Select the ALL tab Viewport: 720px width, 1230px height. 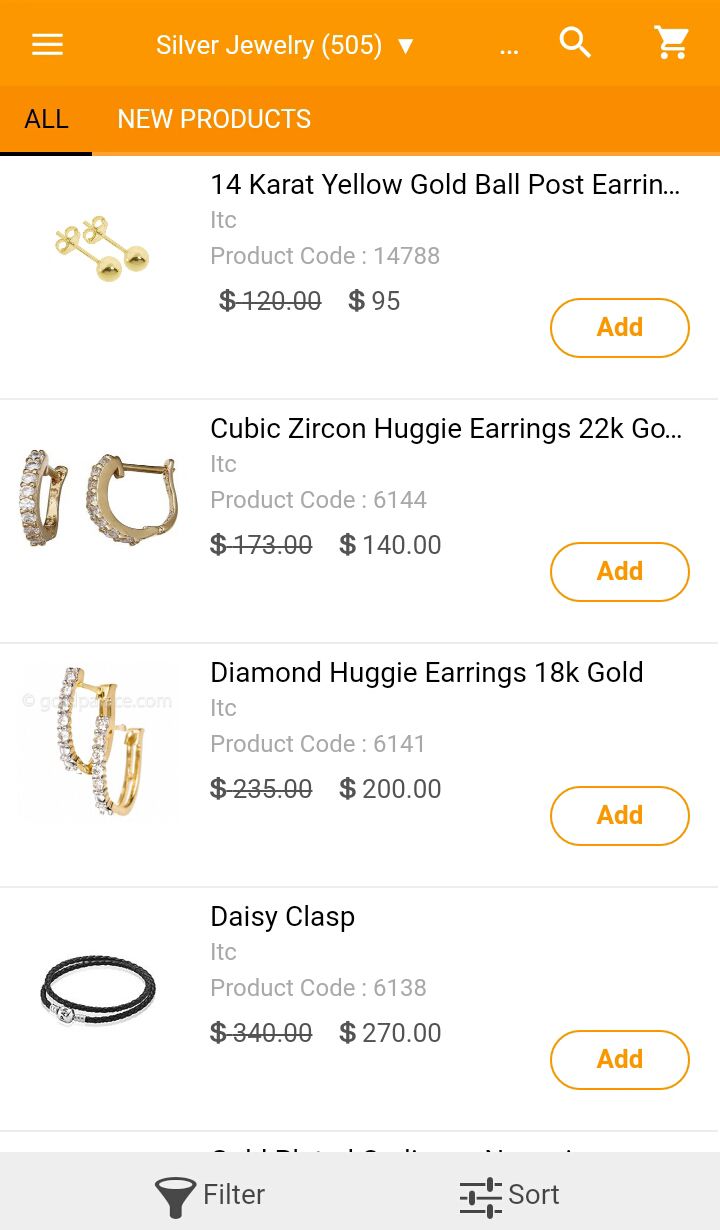point(46,119)
